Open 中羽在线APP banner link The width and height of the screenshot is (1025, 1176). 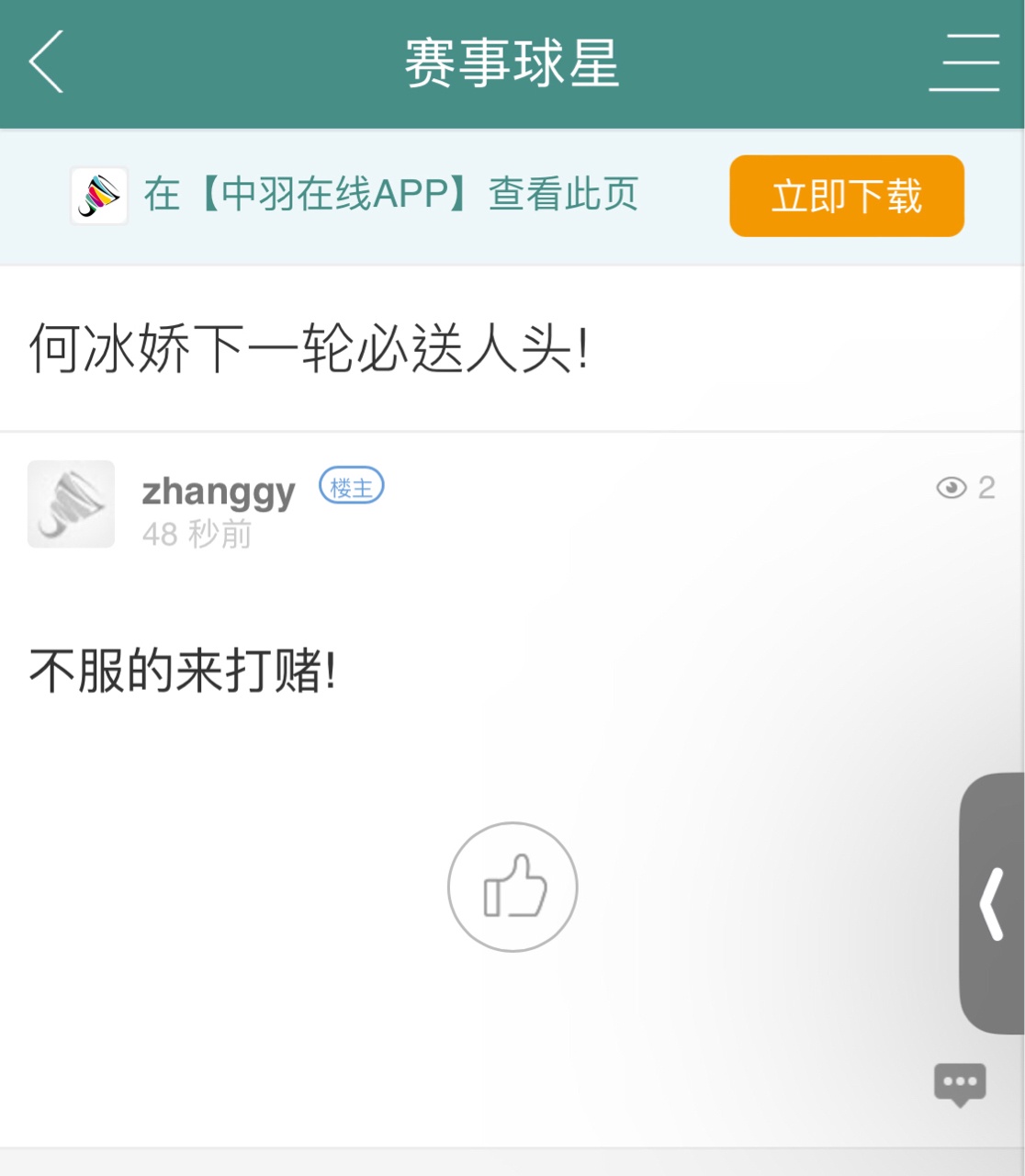(x=390, y=195)
